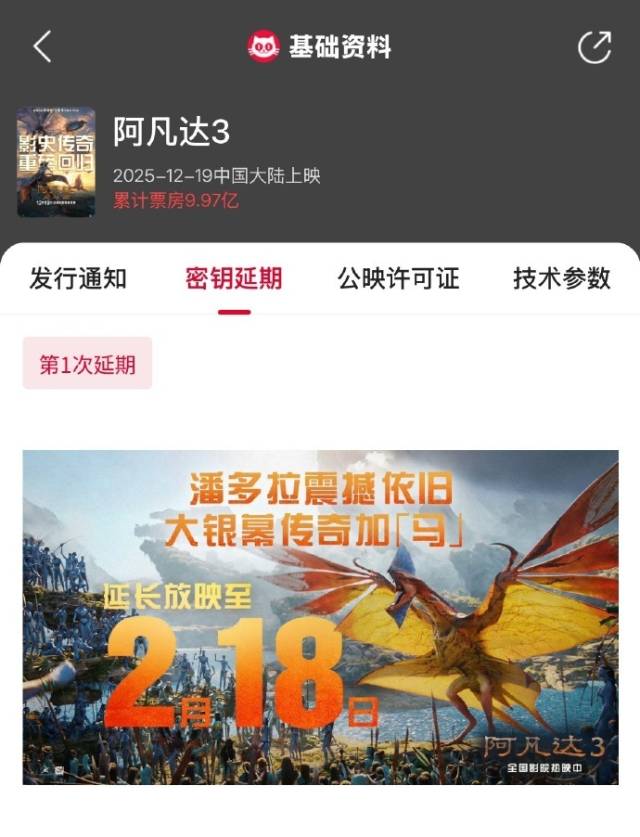Image resolution: width=640 pixels, height=837 pixels.
Task: View the extension notice image for 2月18日
Action: [x=320, y=617]
